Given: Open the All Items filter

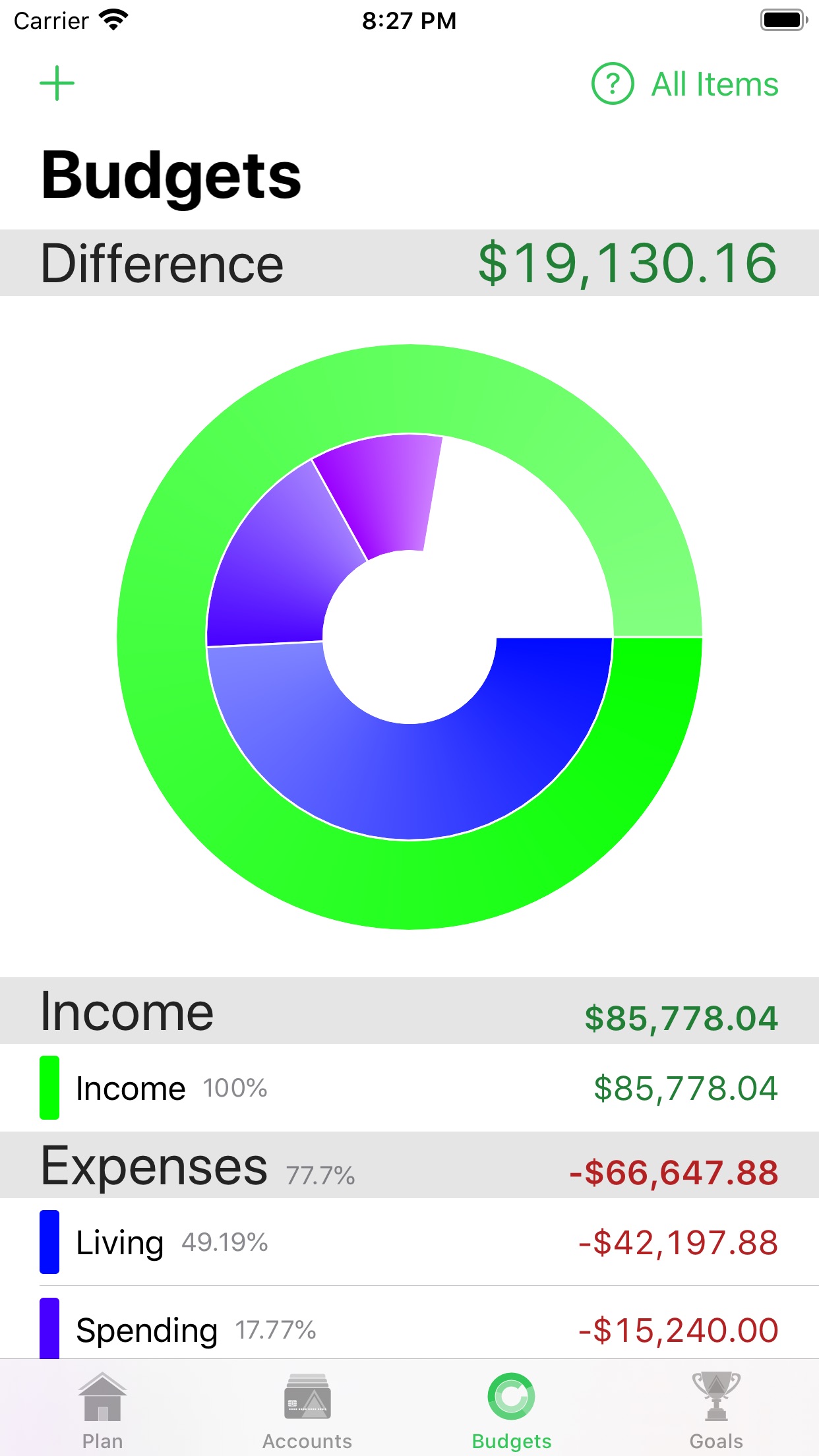Looking at the screenshot, I should coord(715,84).
